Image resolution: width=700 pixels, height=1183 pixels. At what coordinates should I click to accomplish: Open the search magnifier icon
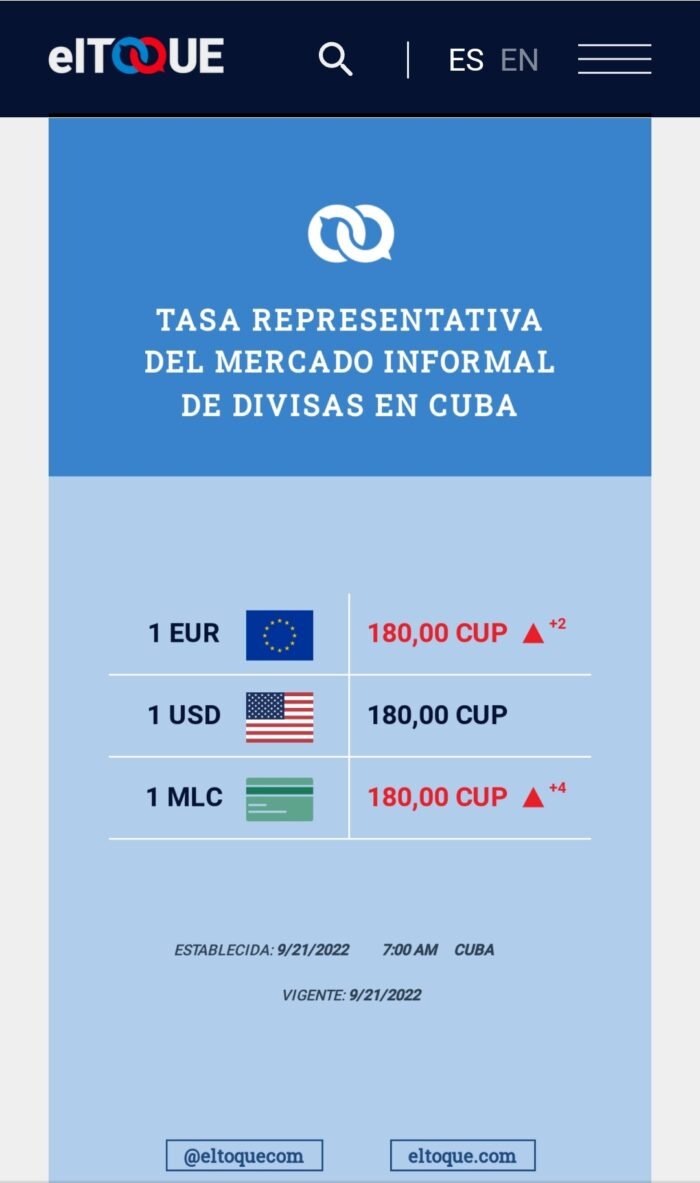click(335, 60)
